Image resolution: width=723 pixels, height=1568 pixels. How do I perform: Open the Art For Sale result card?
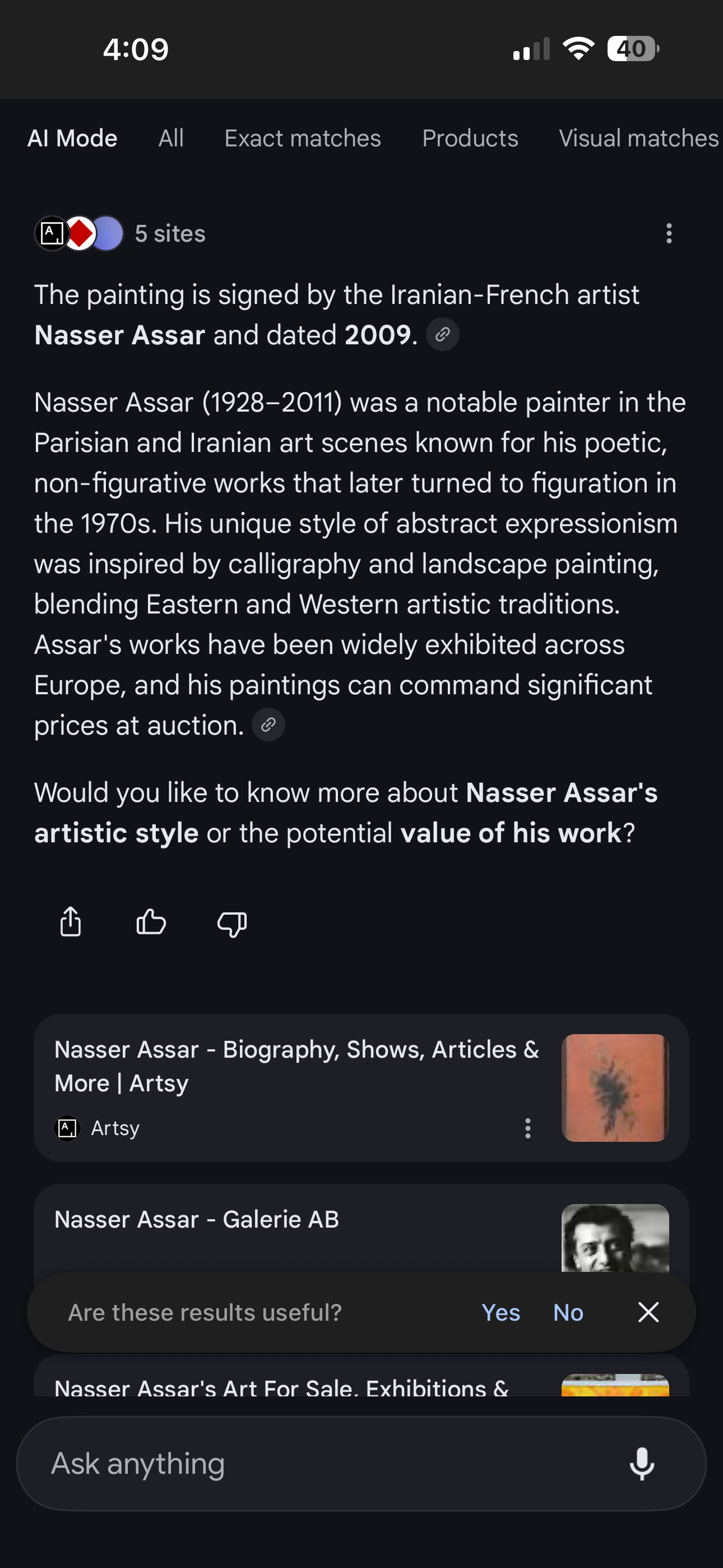tap(280, 1385)
